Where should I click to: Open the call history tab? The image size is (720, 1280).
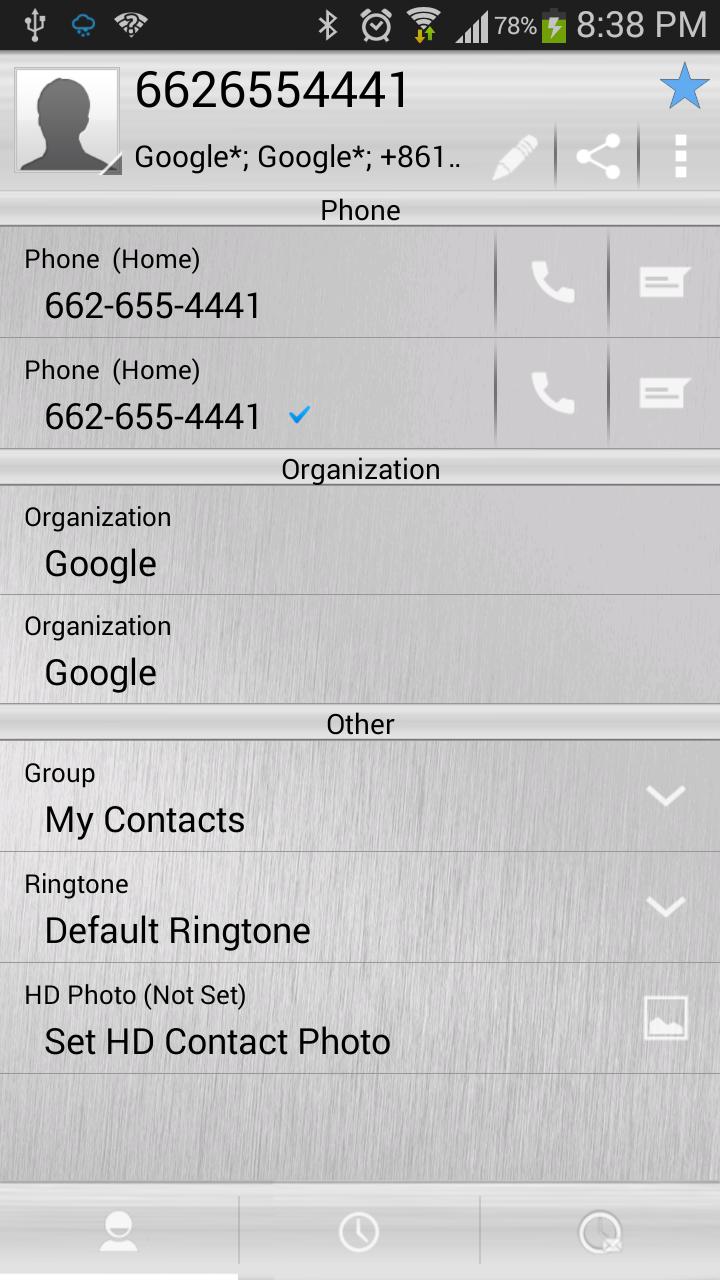pos(359,1231)
